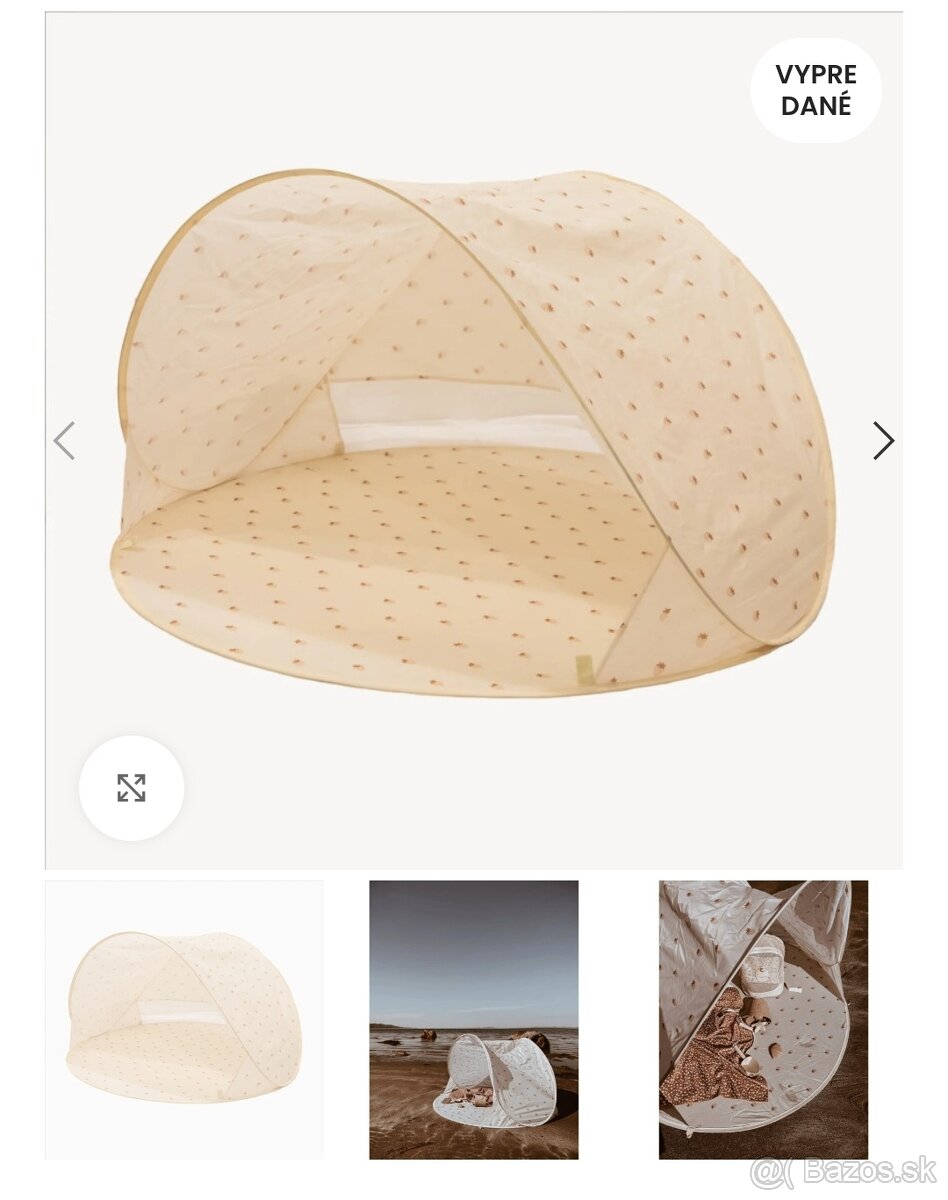Screen dimensions: 948x1200
Task: Open the beach photo thumbnail
Action: click(x=473, y=1019)
